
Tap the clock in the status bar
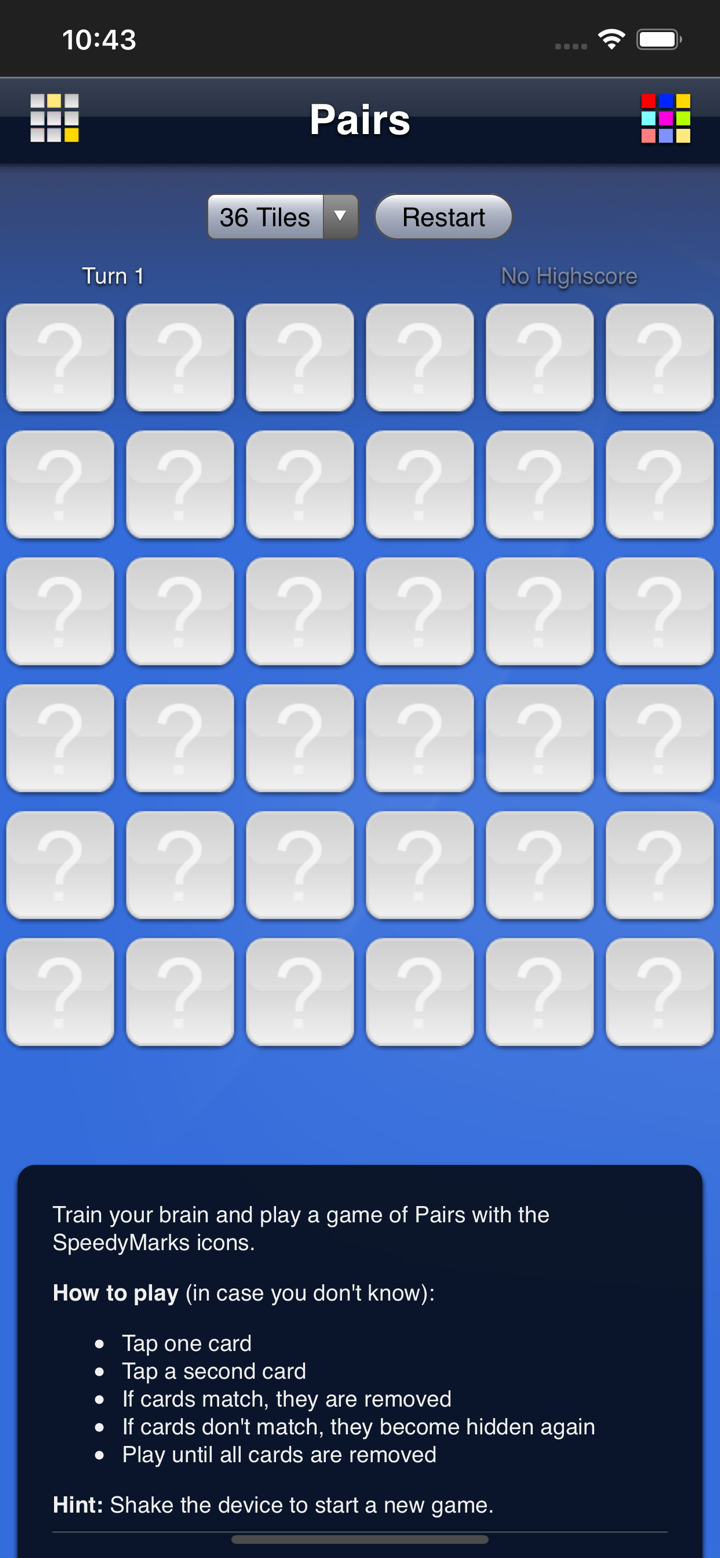click(x=99, y=40)
